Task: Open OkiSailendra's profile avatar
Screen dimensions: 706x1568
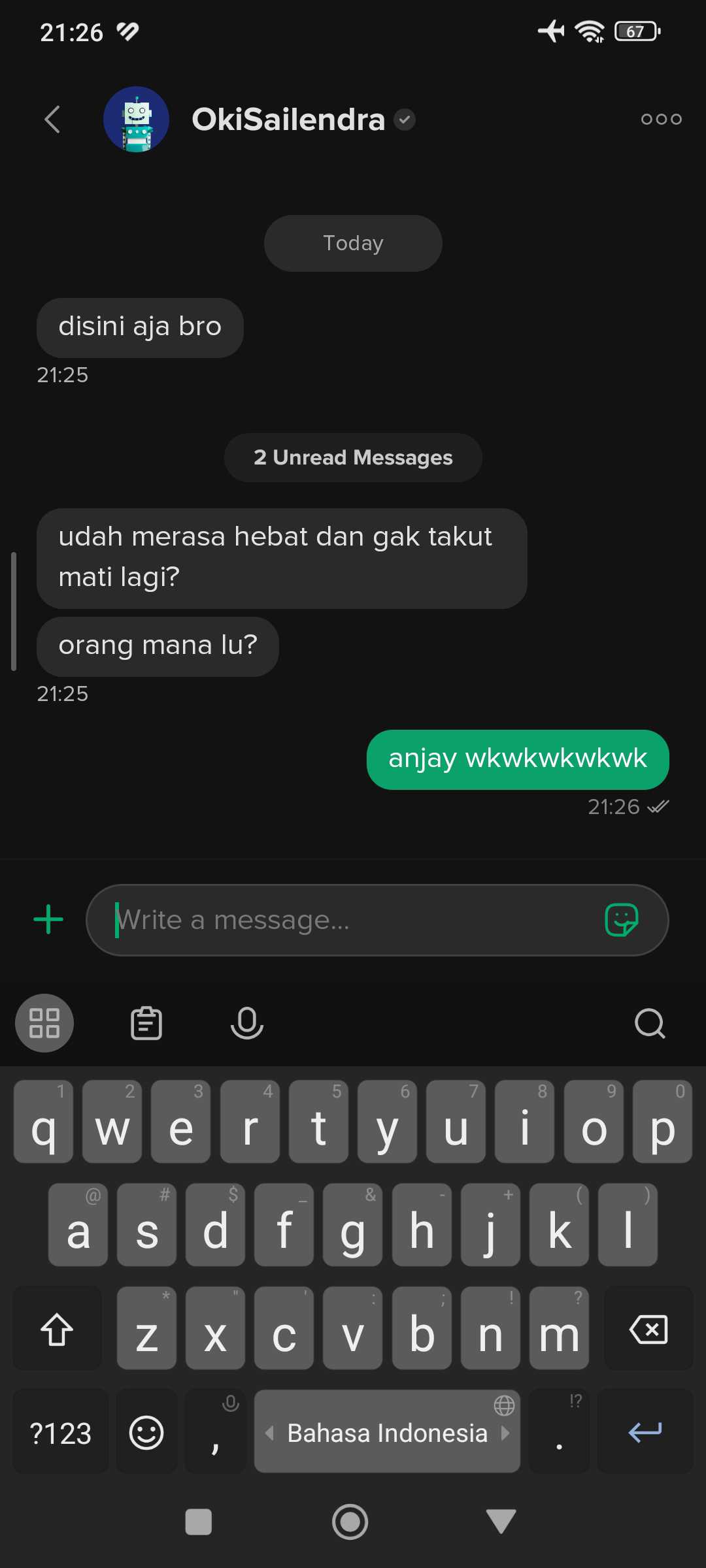Action: click(x=136, y=120)
